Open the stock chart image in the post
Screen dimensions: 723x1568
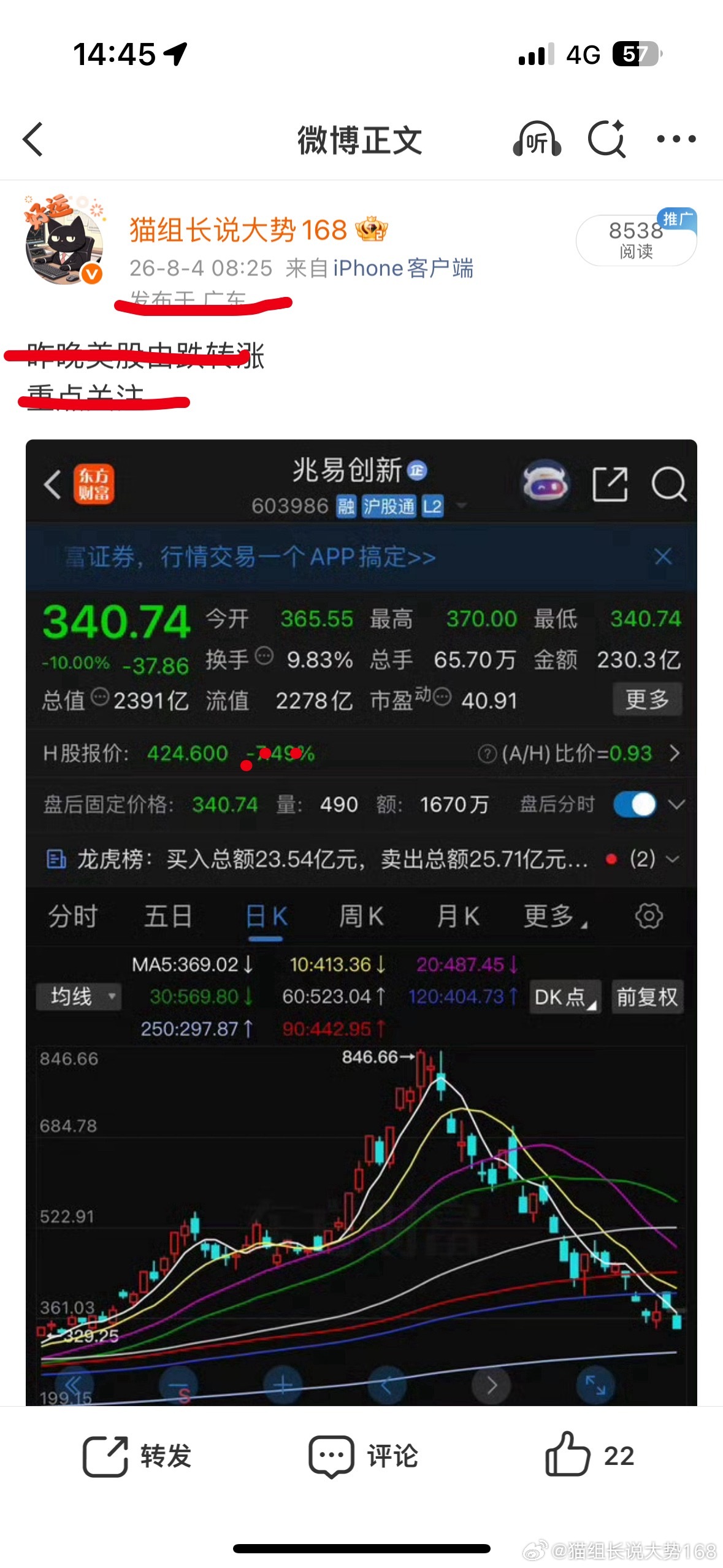(361, 922)
